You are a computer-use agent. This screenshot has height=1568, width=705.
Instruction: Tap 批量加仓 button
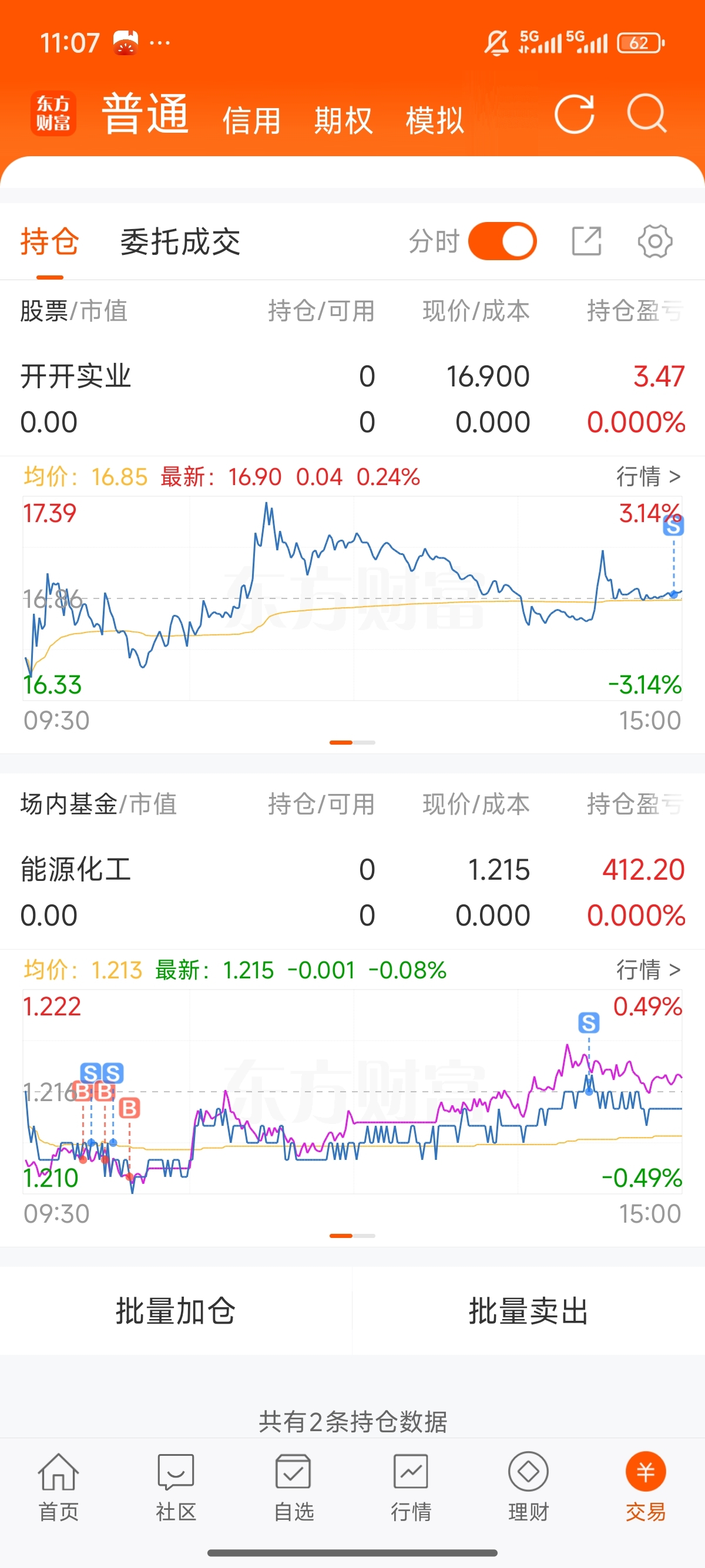(176, 1311)
